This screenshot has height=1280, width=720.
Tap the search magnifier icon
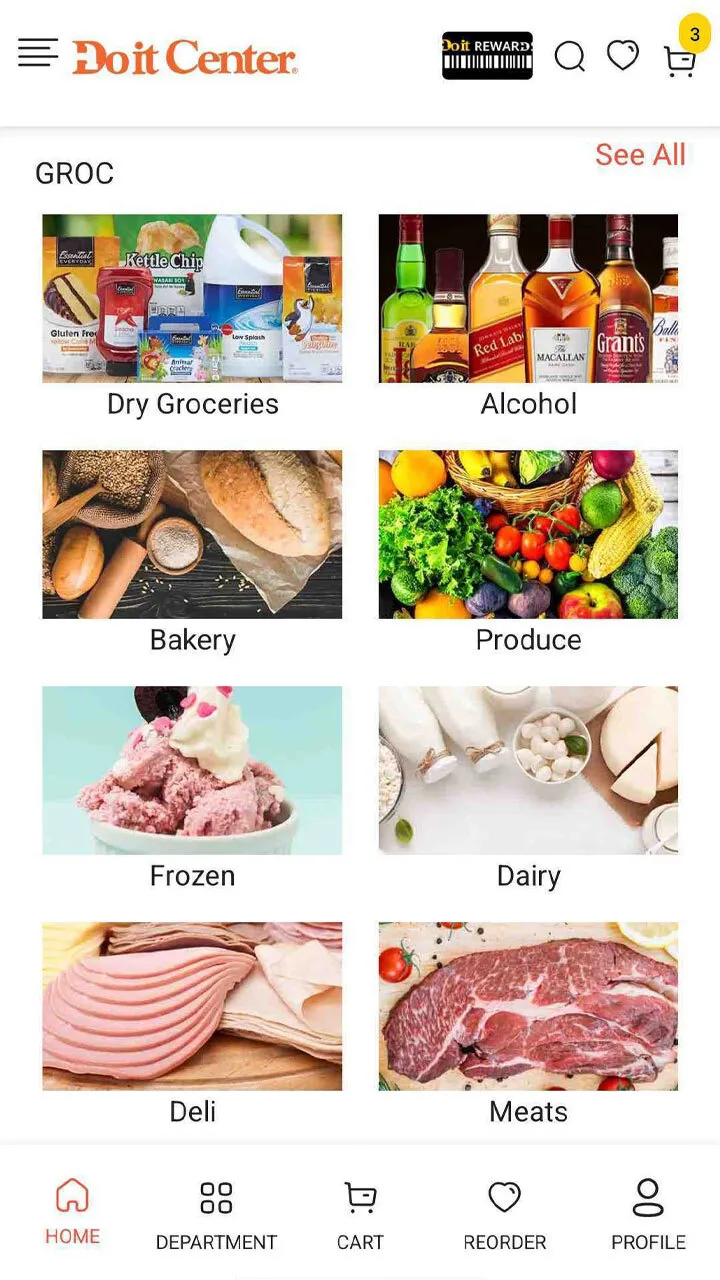tap(570, 57)
